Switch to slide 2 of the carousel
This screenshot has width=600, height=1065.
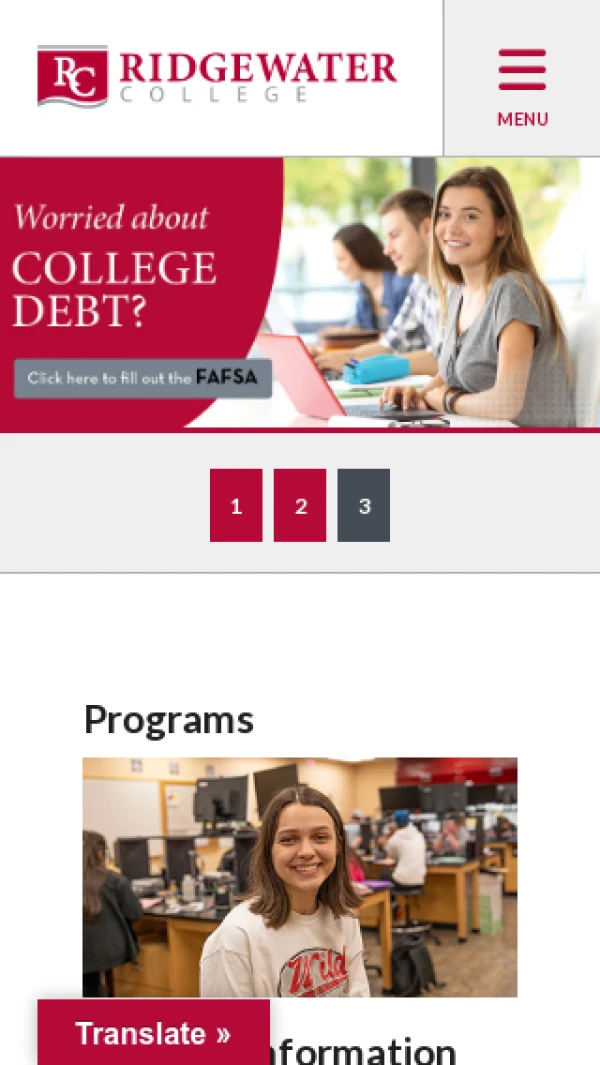[300, 506]
